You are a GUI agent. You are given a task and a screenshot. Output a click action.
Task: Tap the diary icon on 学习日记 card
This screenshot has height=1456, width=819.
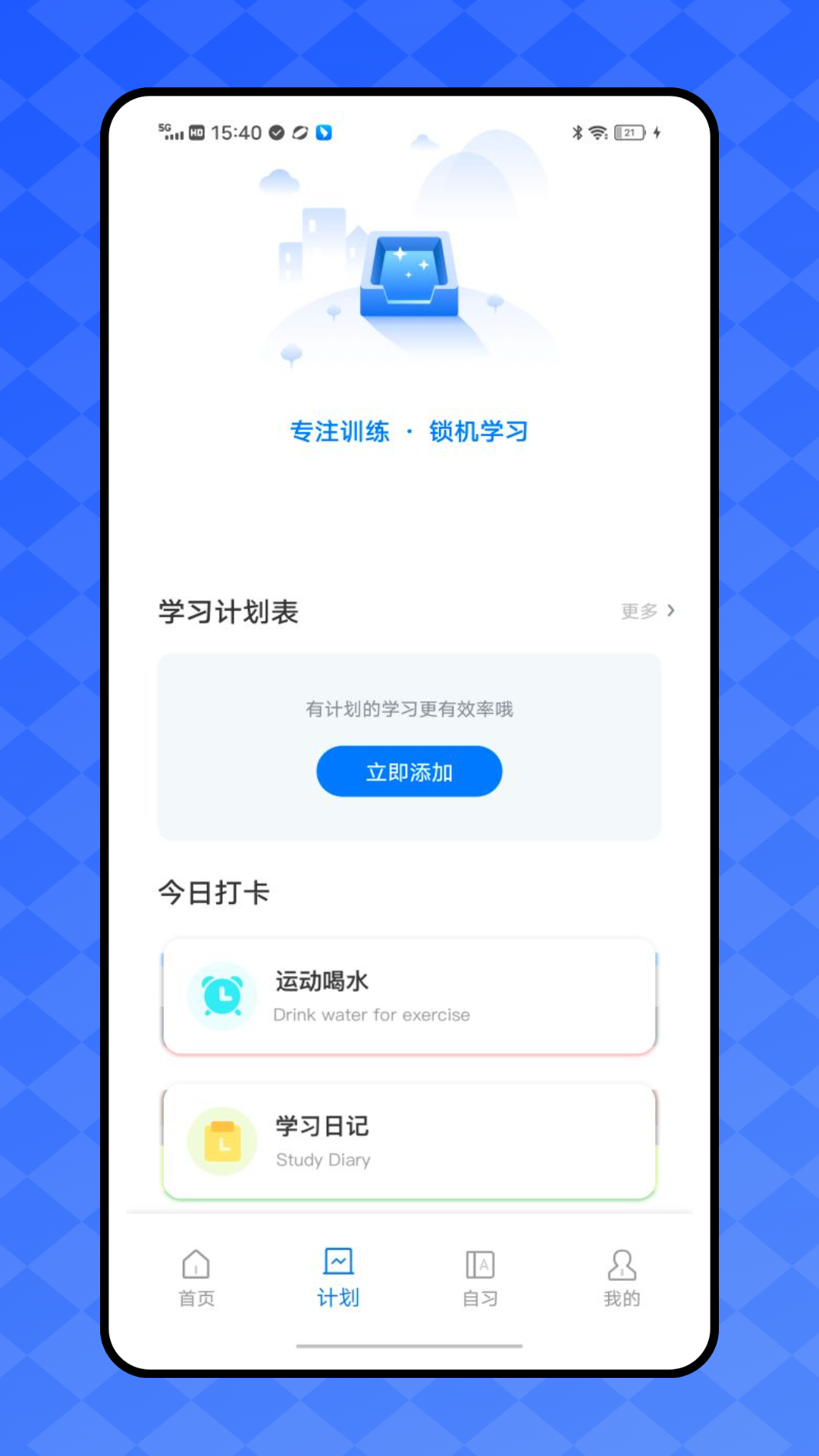click(221, 1141)
